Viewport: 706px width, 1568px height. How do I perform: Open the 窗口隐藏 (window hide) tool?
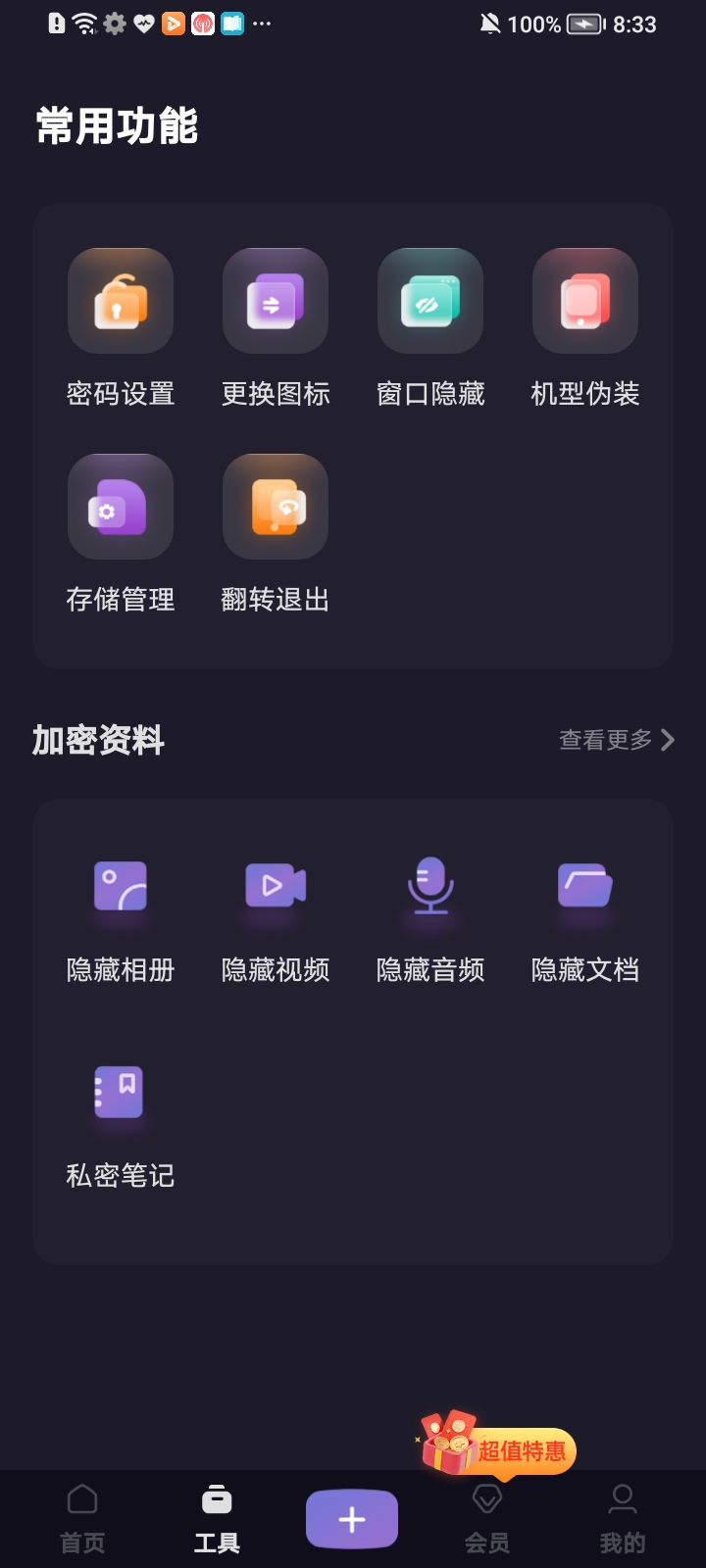430,301
